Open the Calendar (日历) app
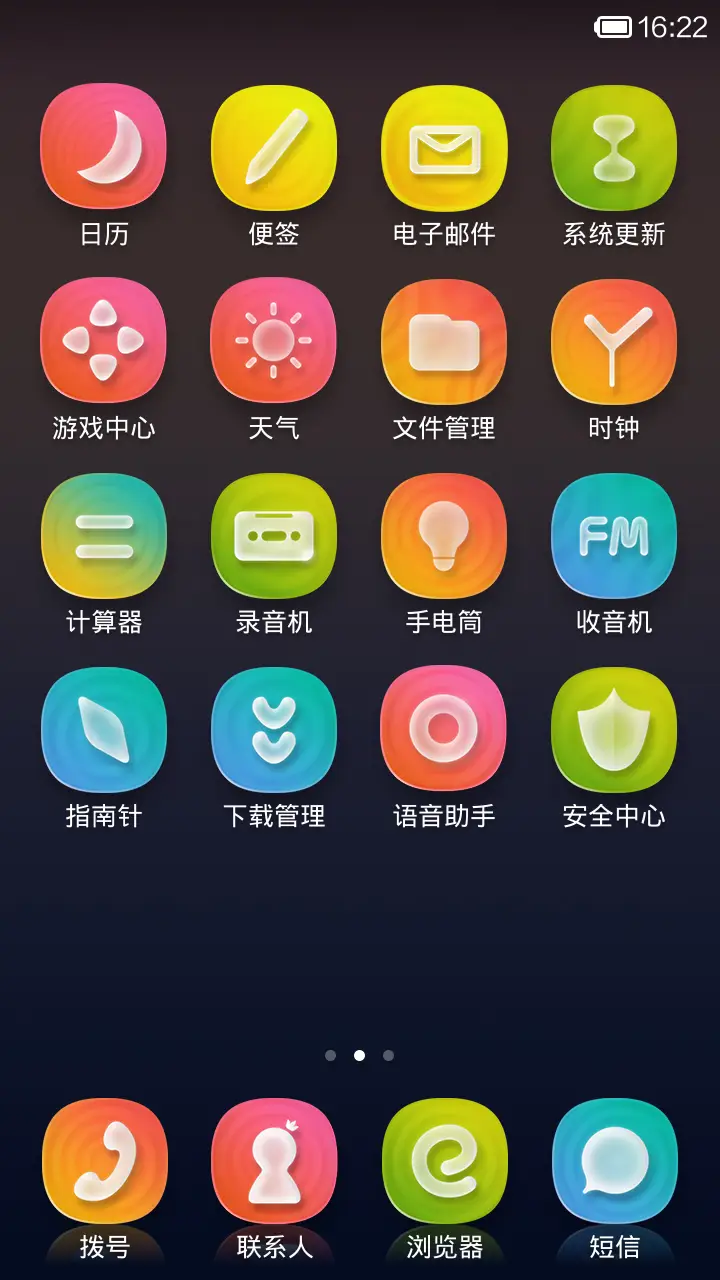 [104, 147]
